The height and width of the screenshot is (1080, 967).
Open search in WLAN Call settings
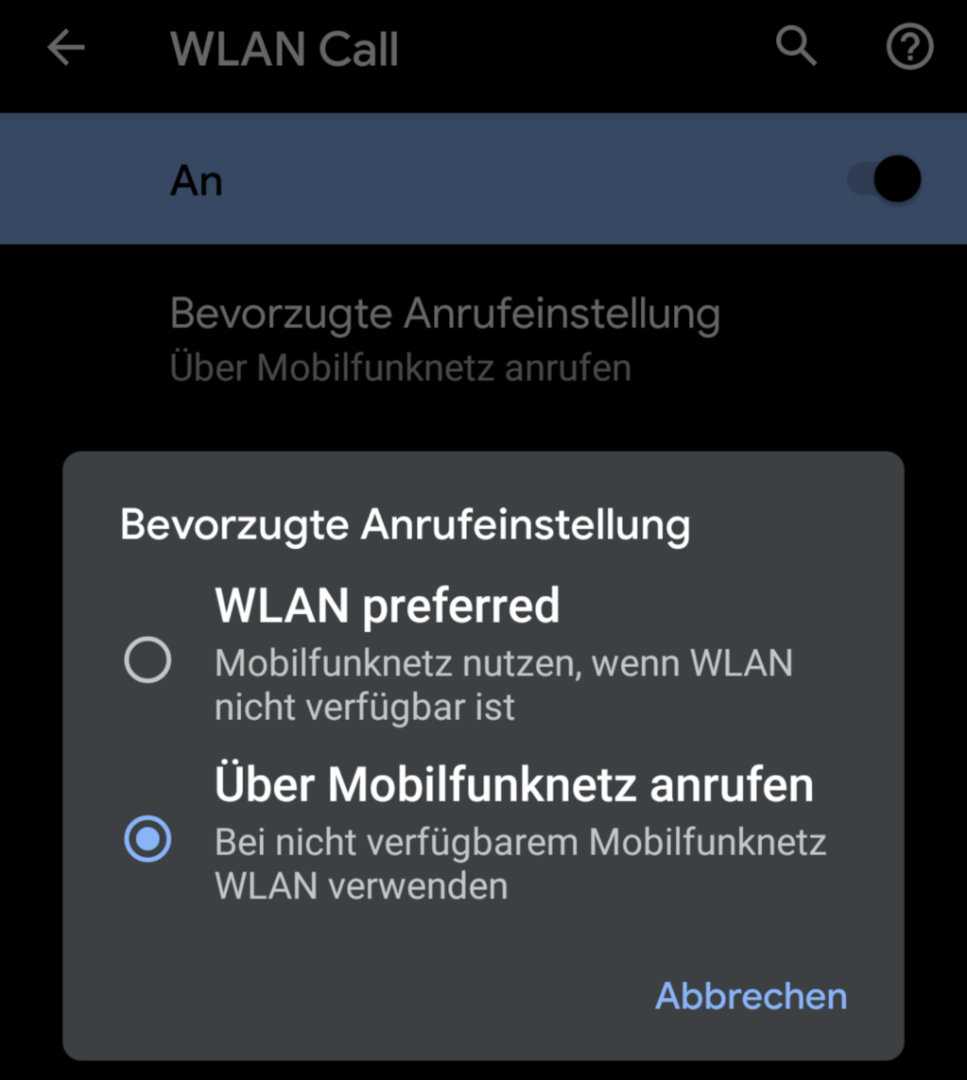[796, 47]
